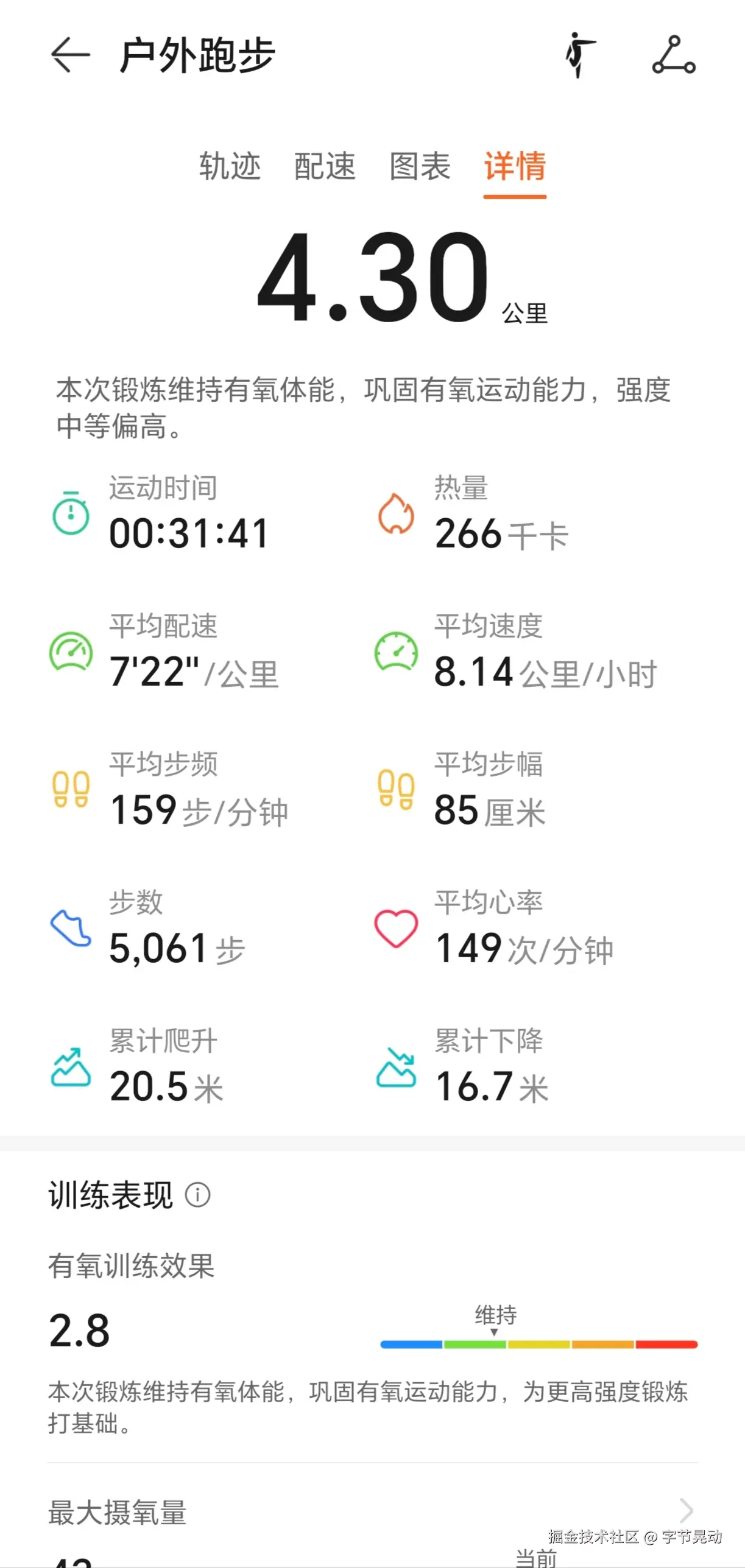Tap the flame icon next to 热量
The image size is (745, 1568).
tap(397, 515)
